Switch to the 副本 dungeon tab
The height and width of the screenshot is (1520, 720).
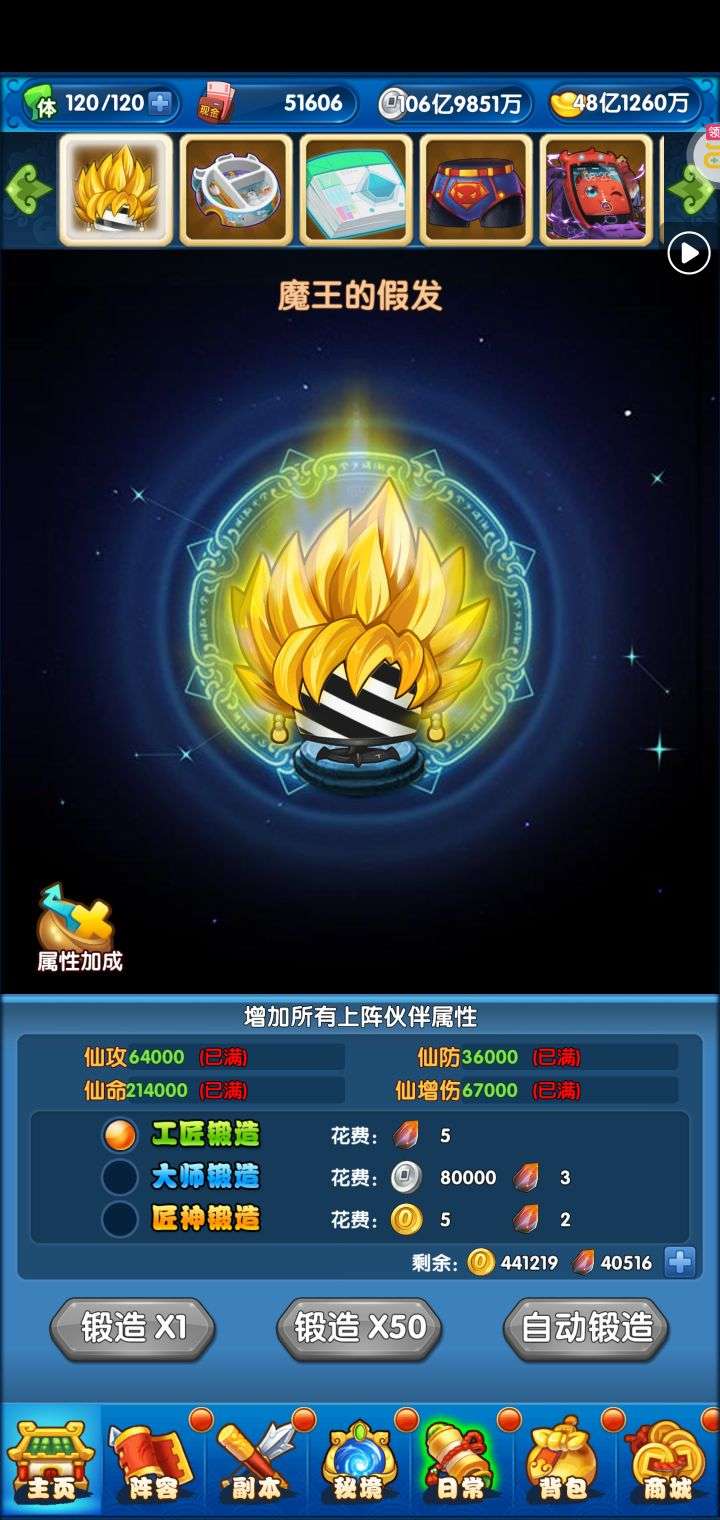pos(256,1461)
